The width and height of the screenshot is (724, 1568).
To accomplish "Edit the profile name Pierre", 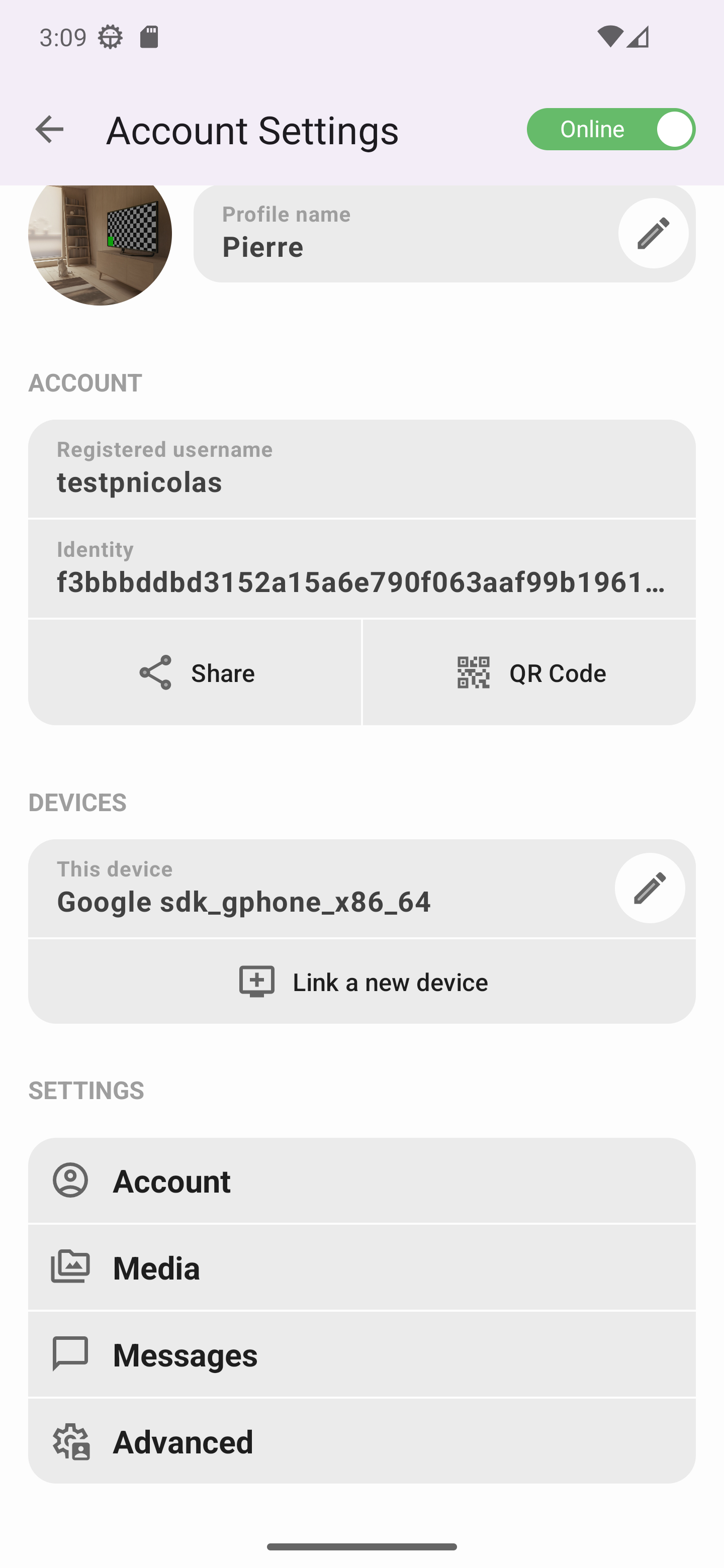I will point(654,233).
